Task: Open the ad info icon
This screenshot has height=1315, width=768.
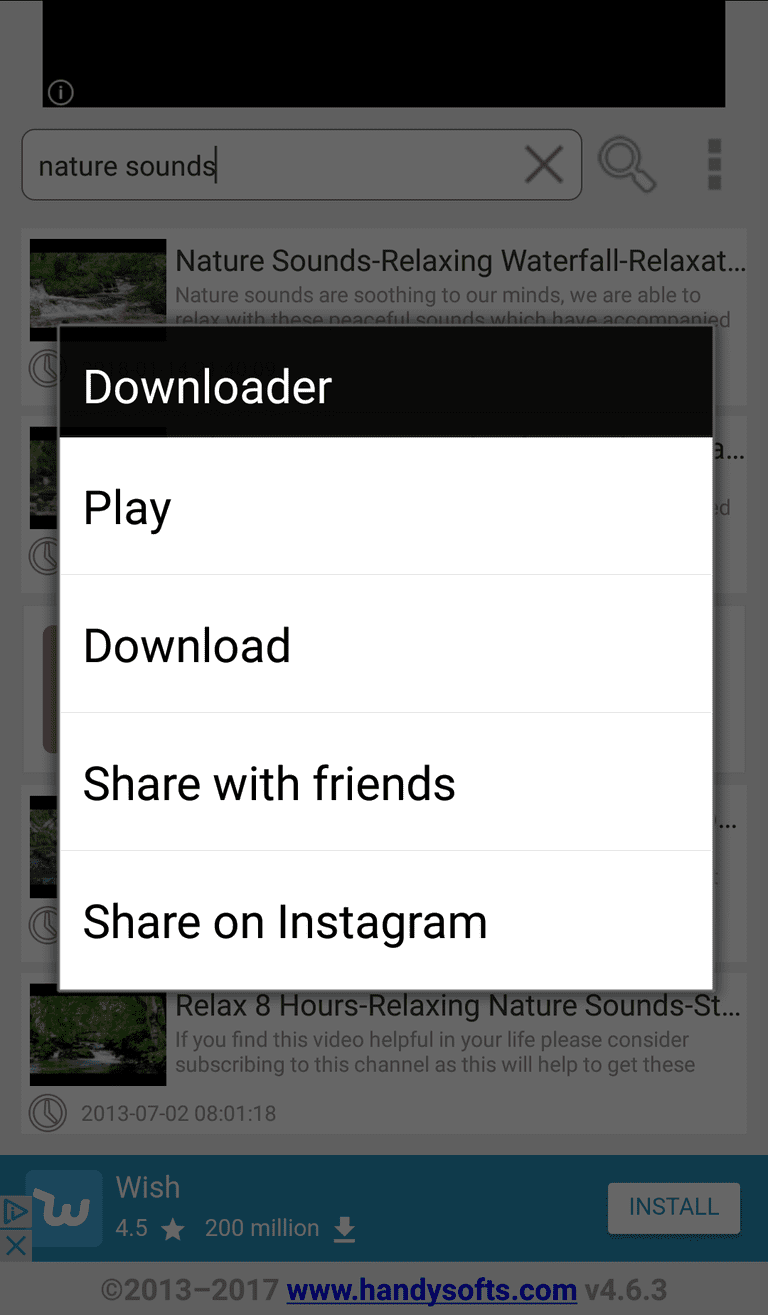Action: (x=61, y=93)
